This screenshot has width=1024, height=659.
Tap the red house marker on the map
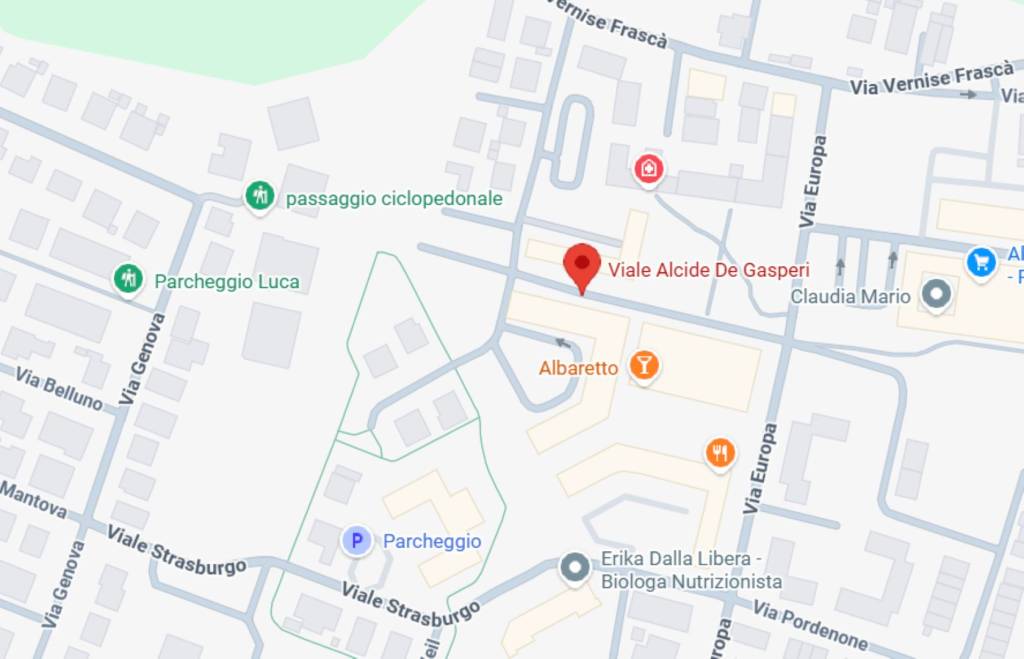649,169
